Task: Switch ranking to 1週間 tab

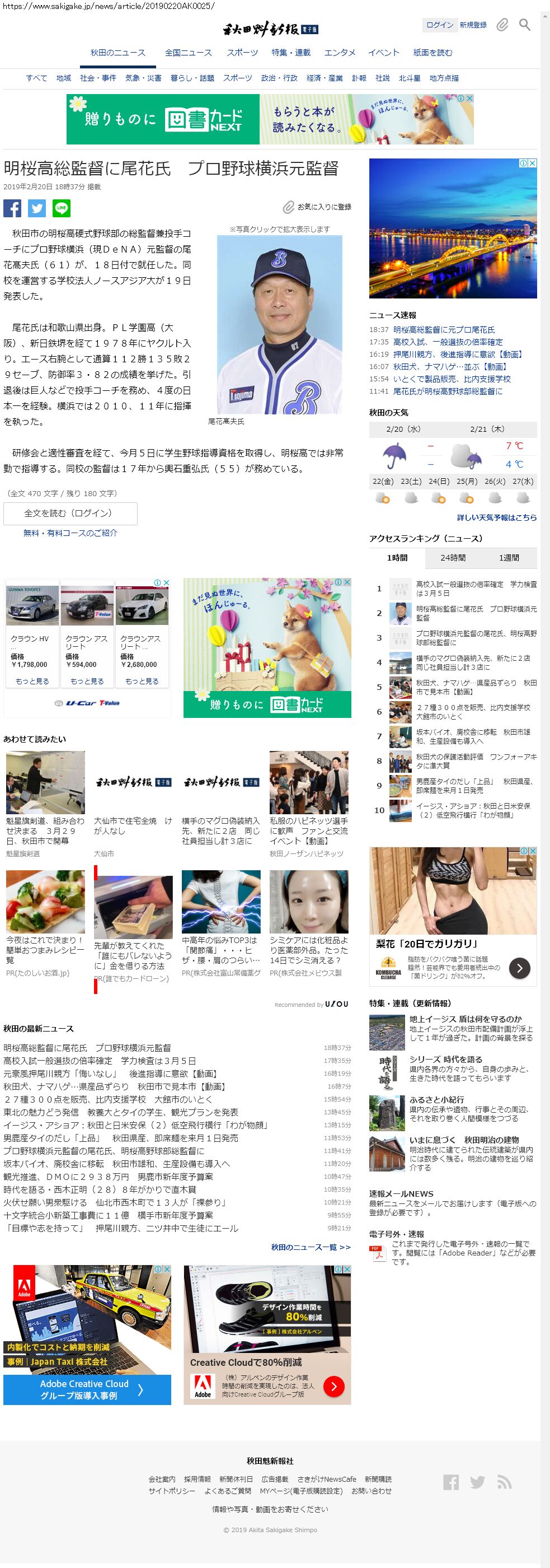Action: (x=509, y=558)
